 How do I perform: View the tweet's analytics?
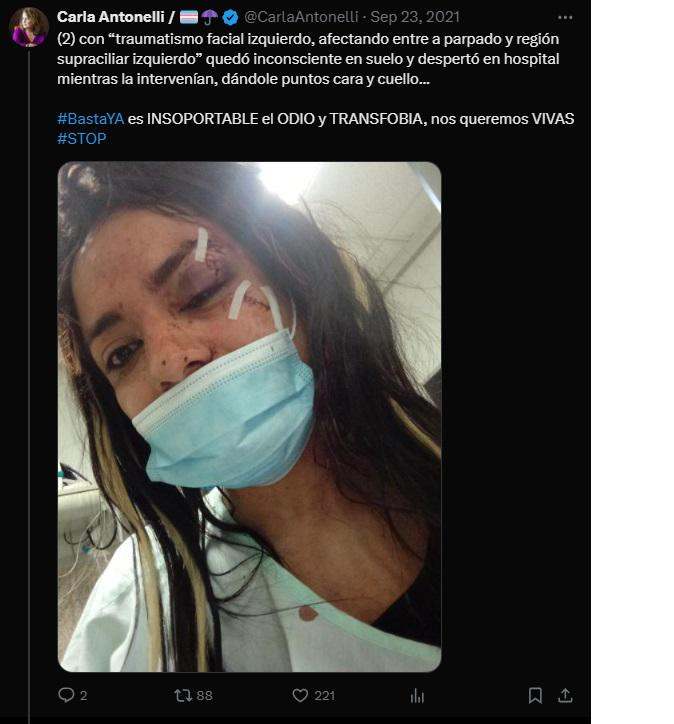[x=418, y=695]
